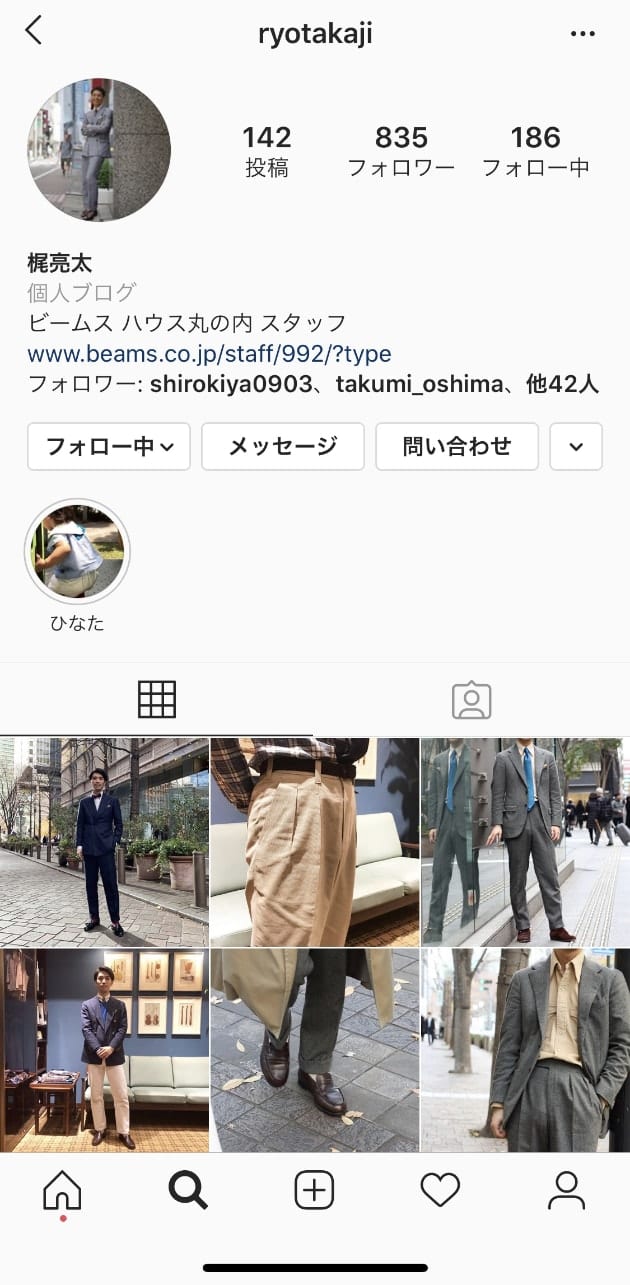Send a message via メッセージ button
The height and width of the screenshot is (1285, 630).
[x=283, y=446]
